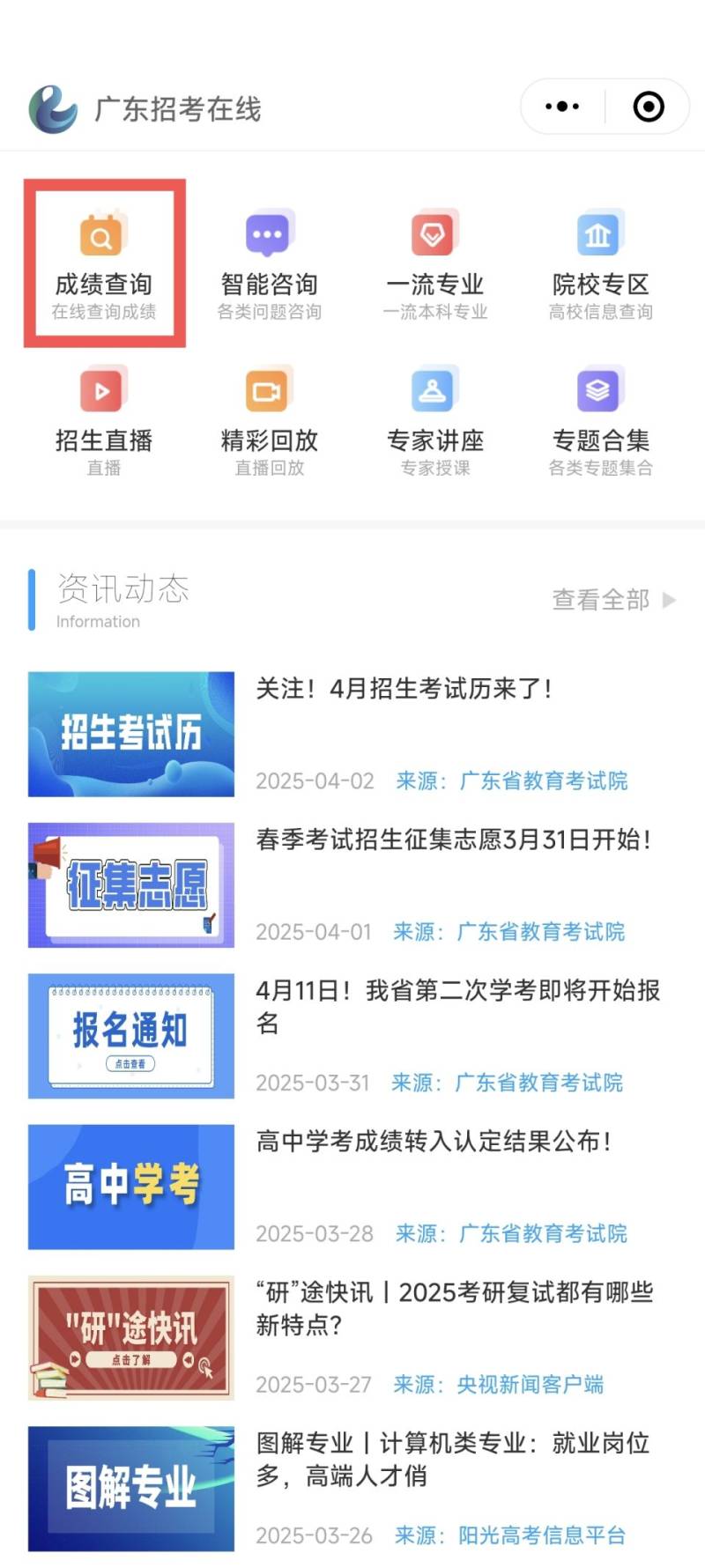Open 招生直播 live stream
Image resolution: width=705 pixels, height=1568 pixels.
pos(104,421)
